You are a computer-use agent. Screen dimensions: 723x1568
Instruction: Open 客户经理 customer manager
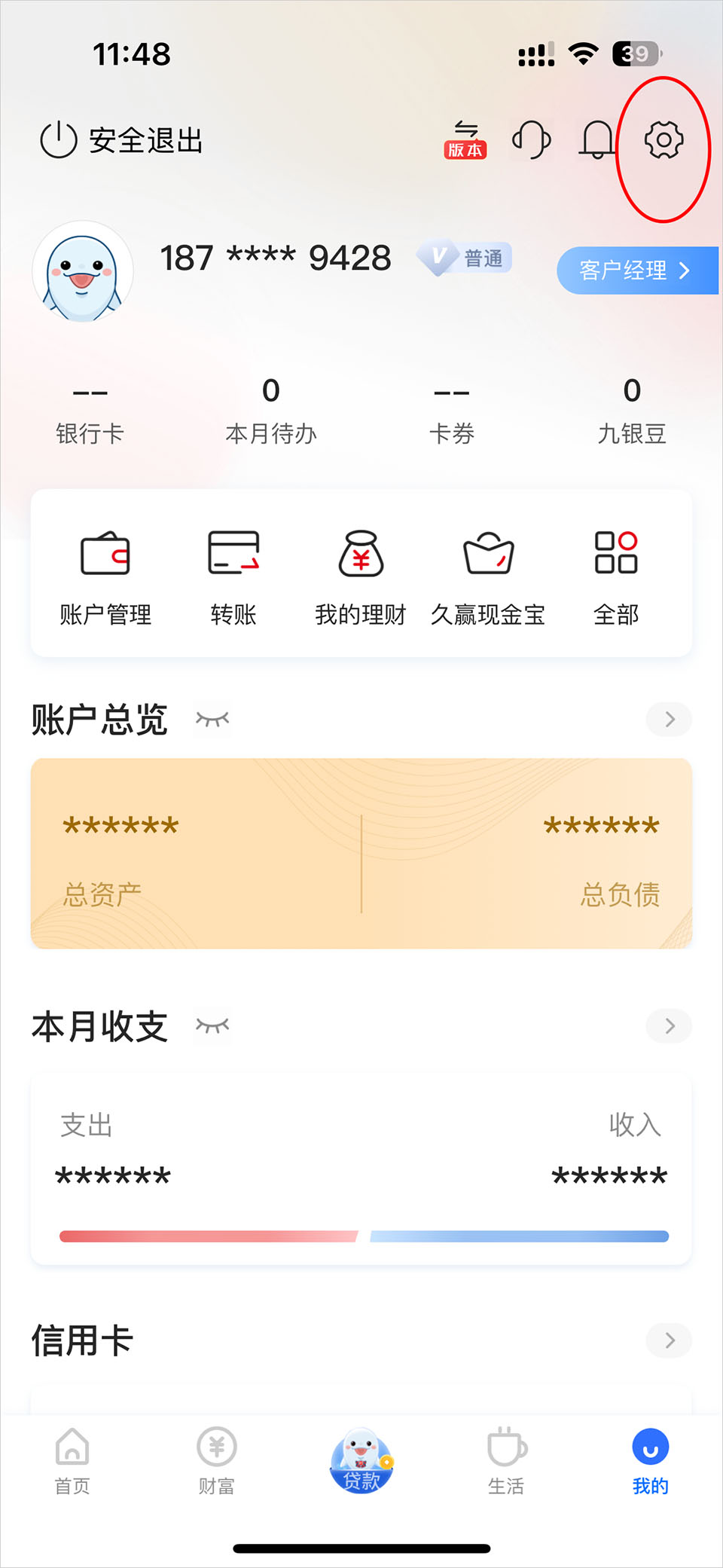click(x=635, y=271)
